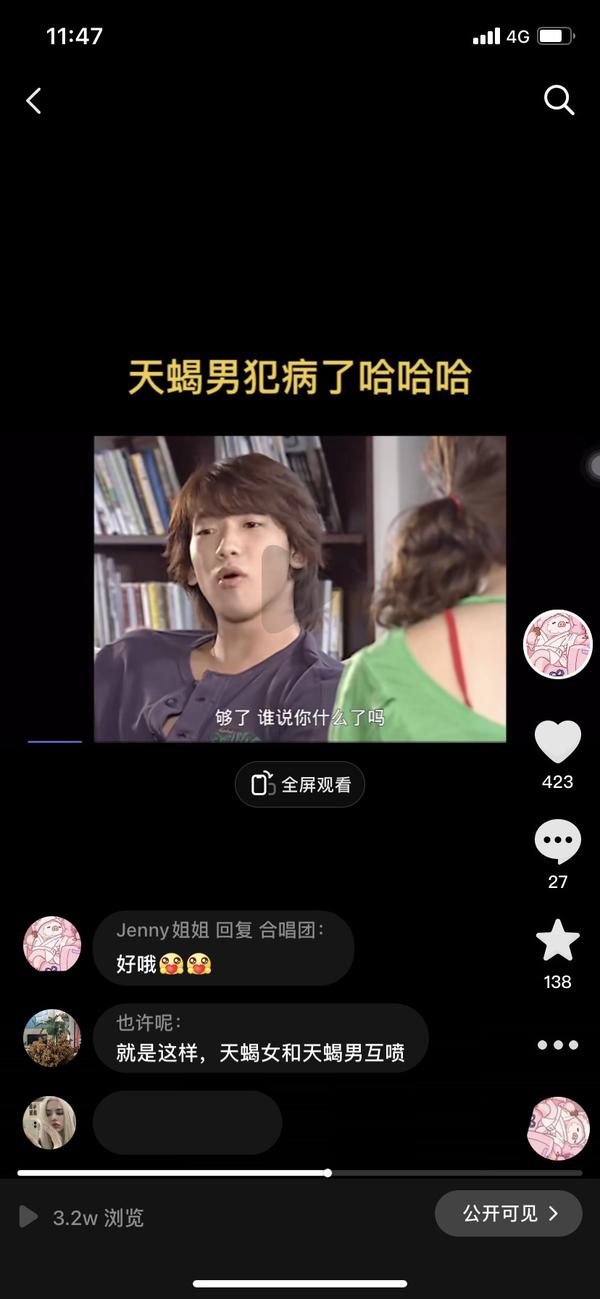Open search with the magnifier icon
The width and height of the screenshot is (600, 1299).
coord(558,100)
